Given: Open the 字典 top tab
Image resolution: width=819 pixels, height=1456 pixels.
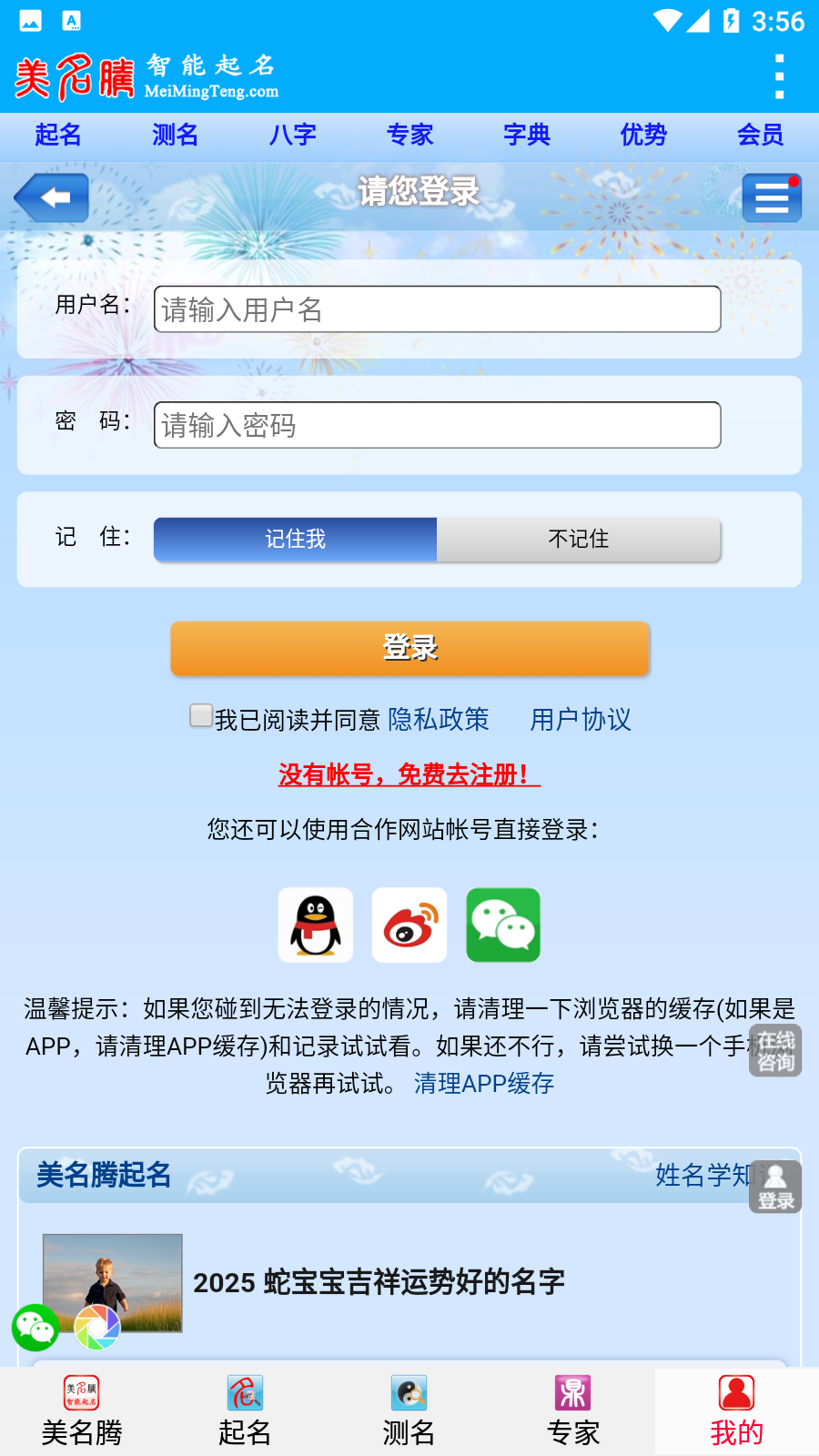Looking at the screenshot, I should click(527, 136).
